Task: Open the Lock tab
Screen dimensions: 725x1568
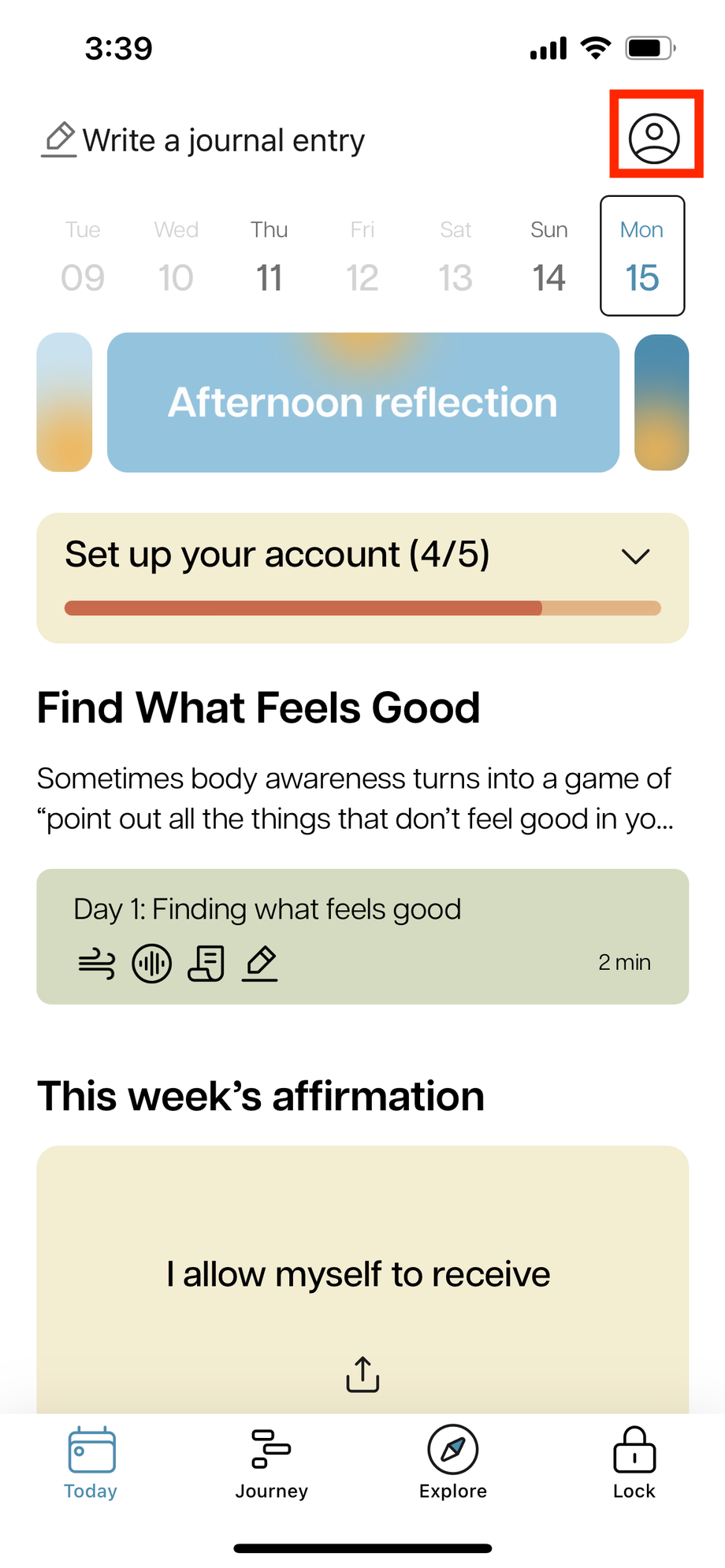Action: coord(634,1462)
